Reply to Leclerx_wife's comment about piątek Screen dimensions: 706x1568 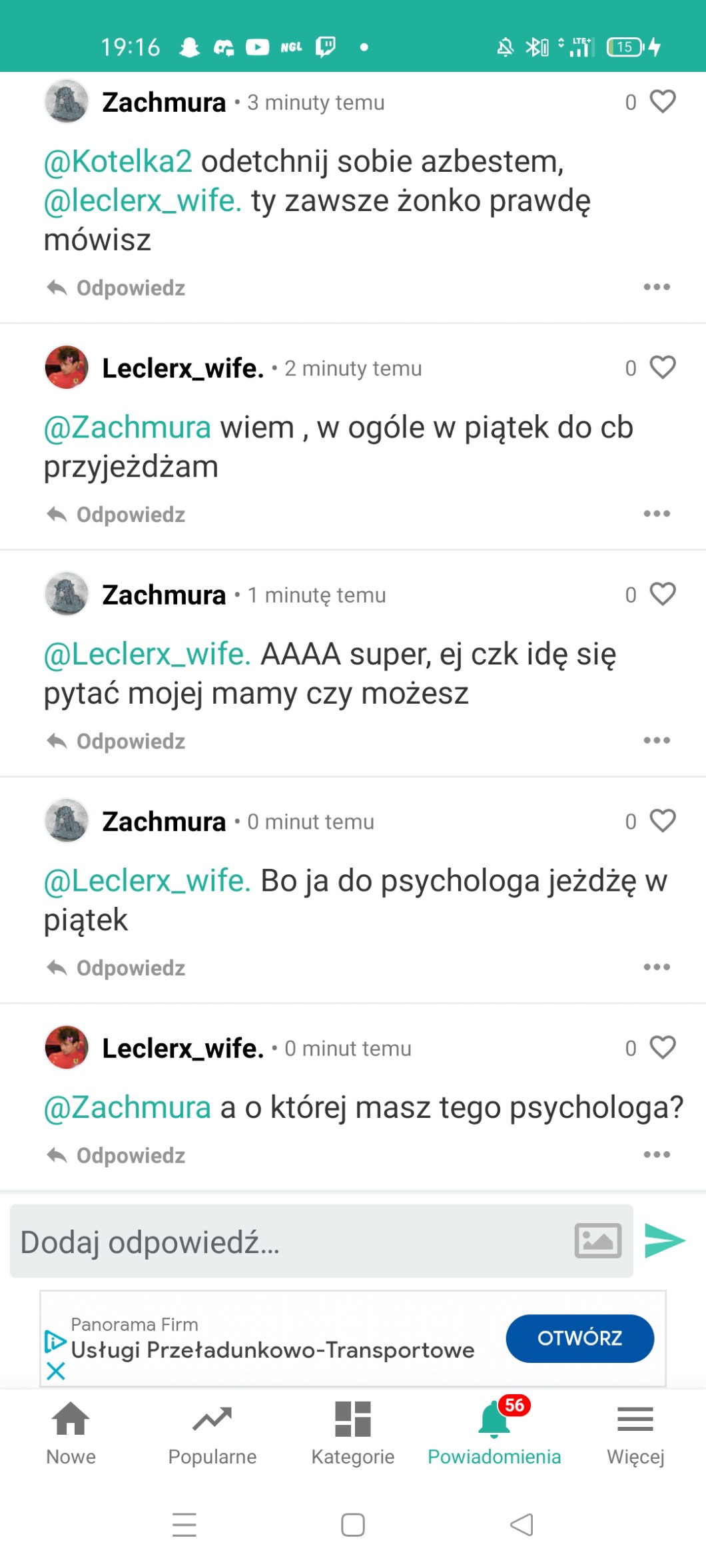click(x=117, y=515)
